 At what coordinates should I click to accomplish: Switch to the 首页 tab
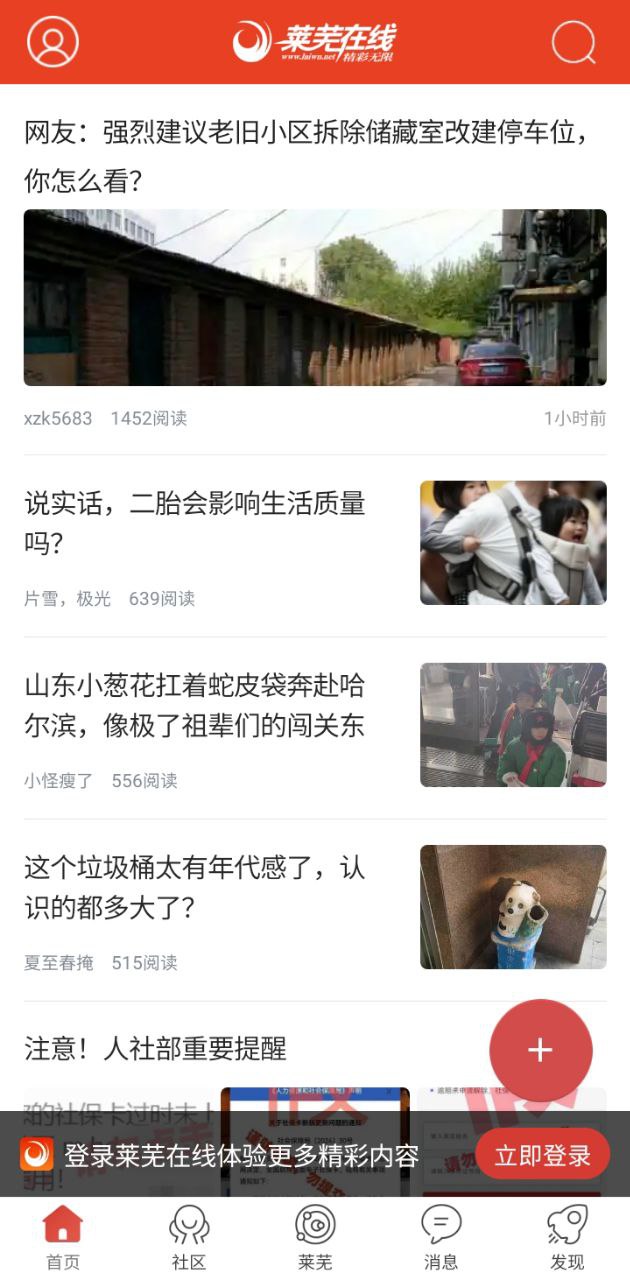pos(63,1238)
